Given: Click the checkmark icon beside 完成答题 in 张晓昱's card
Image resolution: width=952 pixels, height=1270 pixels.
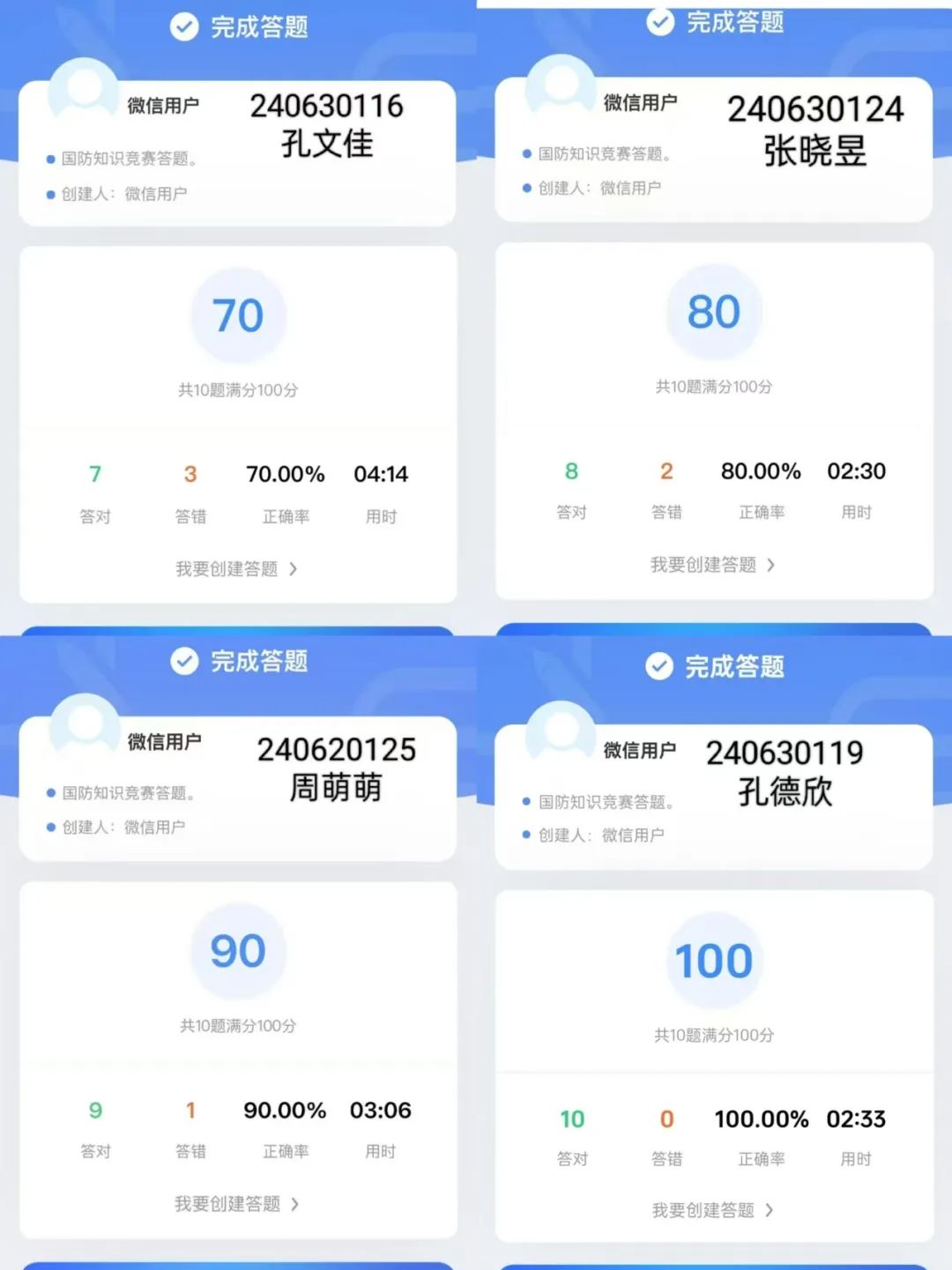Looking at the screenshot, I should coord(659,22).
